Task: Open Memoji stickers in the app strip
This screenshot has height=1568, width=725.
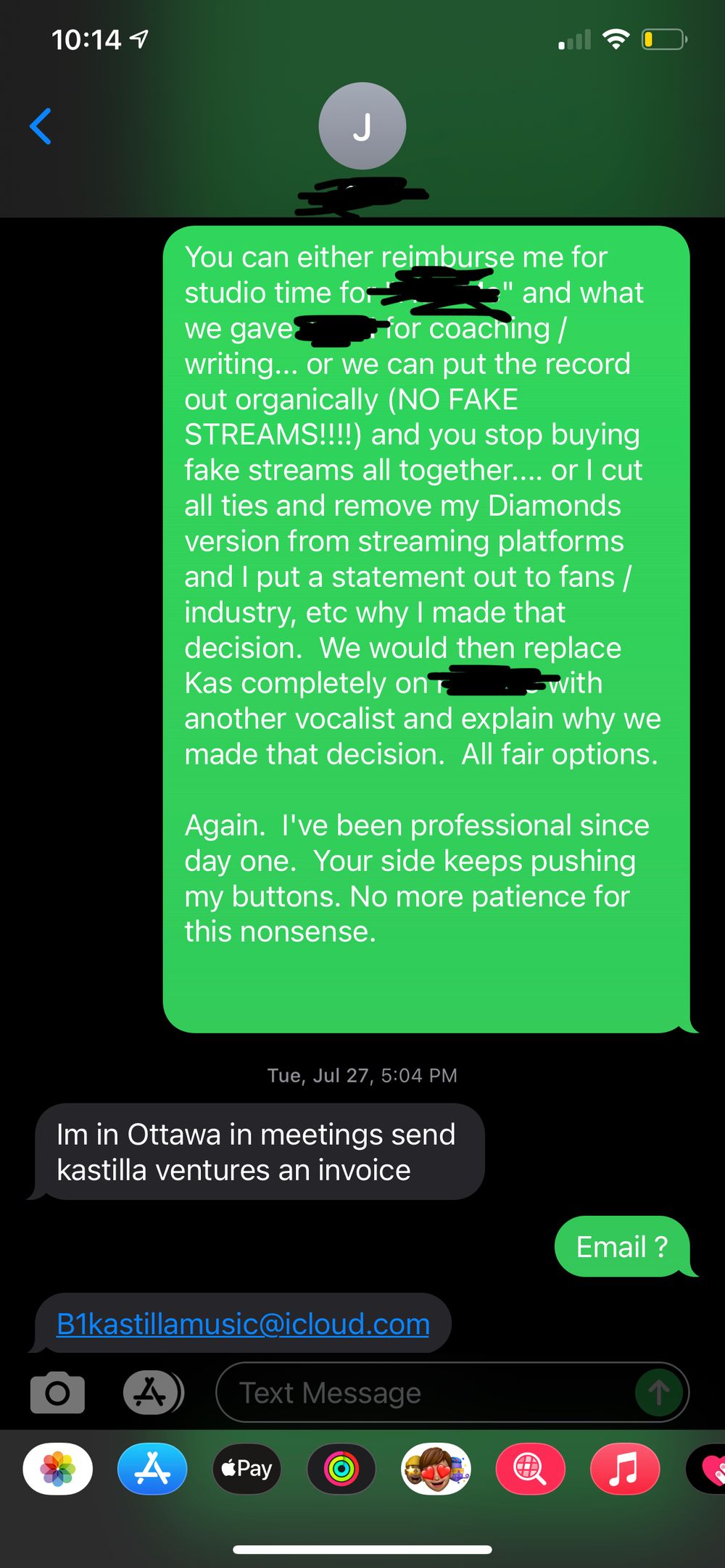Action: pos(436,1469)
